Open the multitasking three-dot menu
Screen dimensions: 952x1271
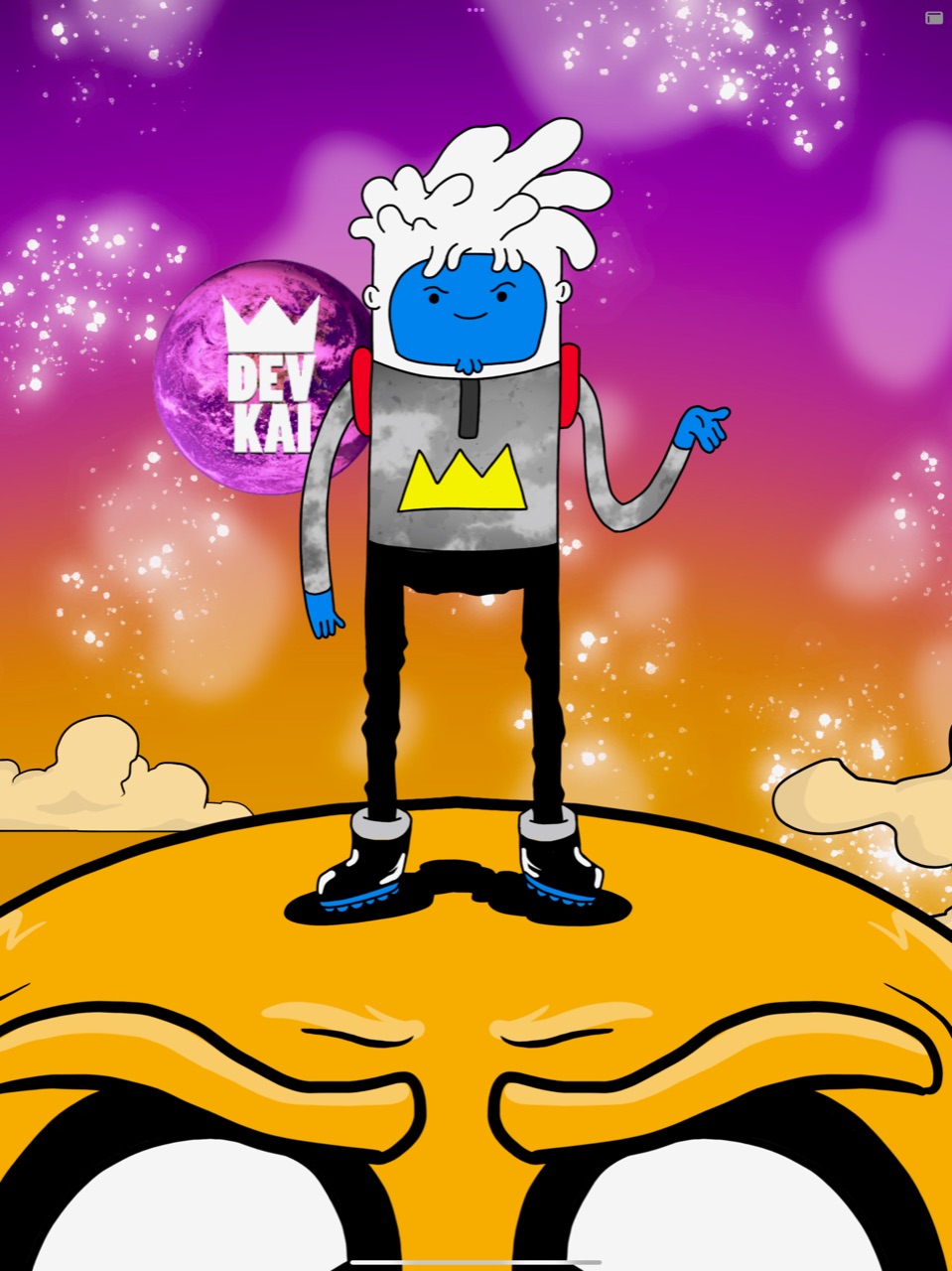[x=476, y=9]
